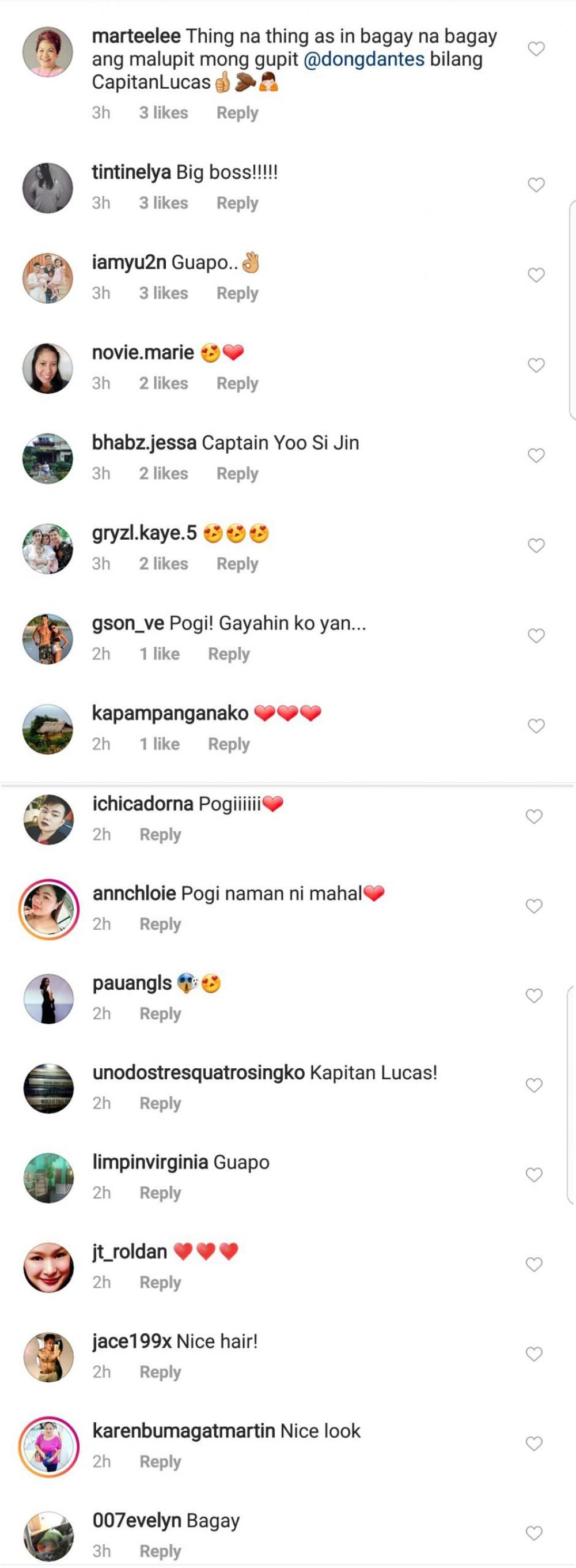Reply to 007evelyn's Bagay comment
Image resolution: width=576 pixels, height=1568 pixels.
tap(160, 1550)
